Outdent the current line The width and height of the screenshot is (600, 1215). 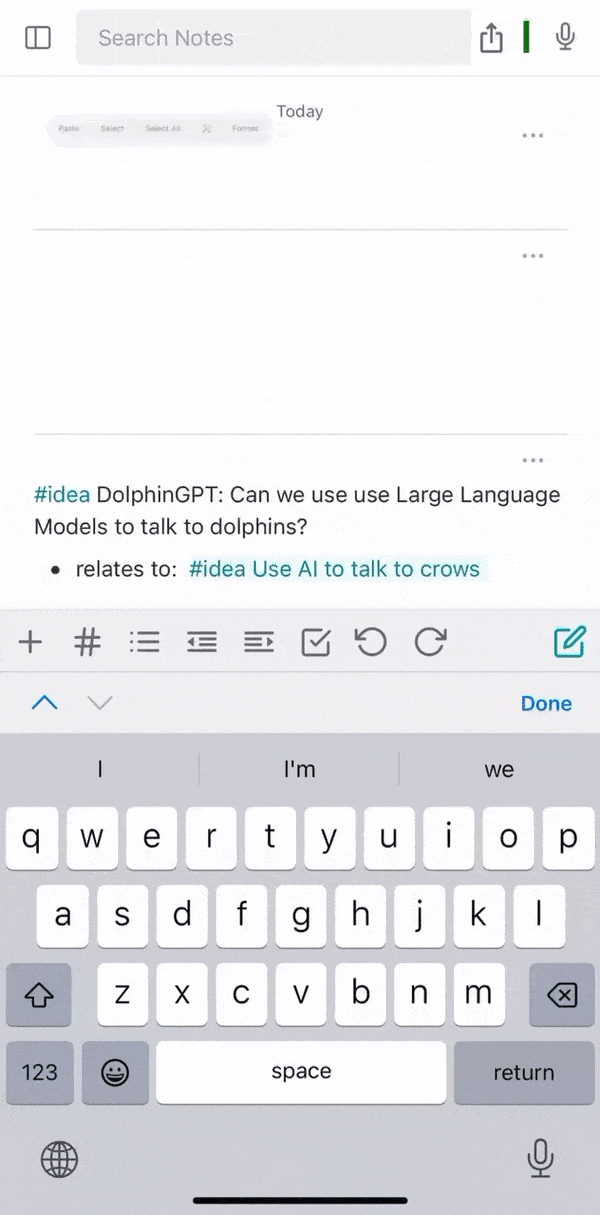point(202,642)
